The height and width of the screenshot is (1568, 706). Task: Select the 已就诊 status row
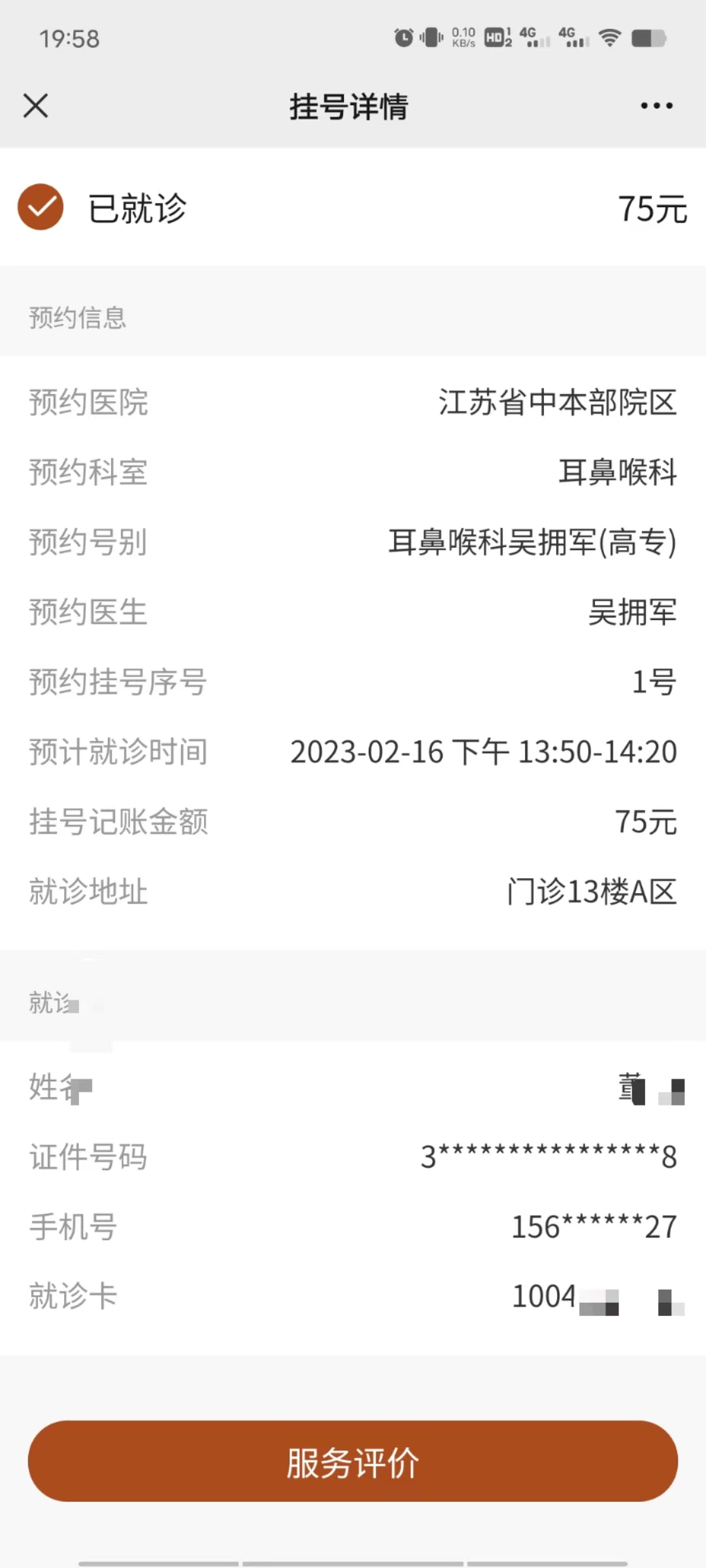tap(353, 208)
